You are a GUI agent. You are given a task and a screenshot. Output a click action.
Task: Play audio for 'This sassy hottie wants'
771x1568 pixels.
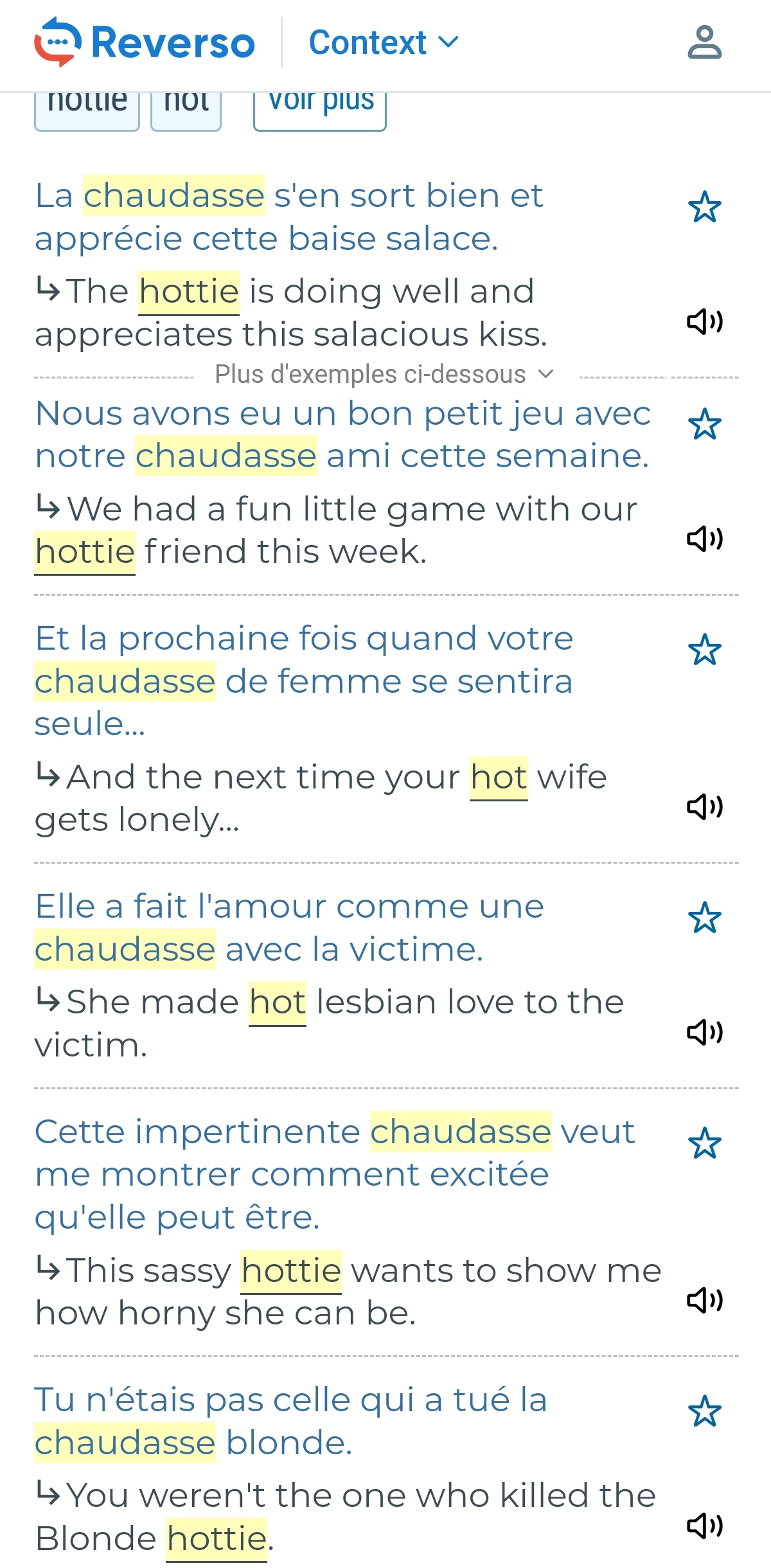pos(705,1299)
